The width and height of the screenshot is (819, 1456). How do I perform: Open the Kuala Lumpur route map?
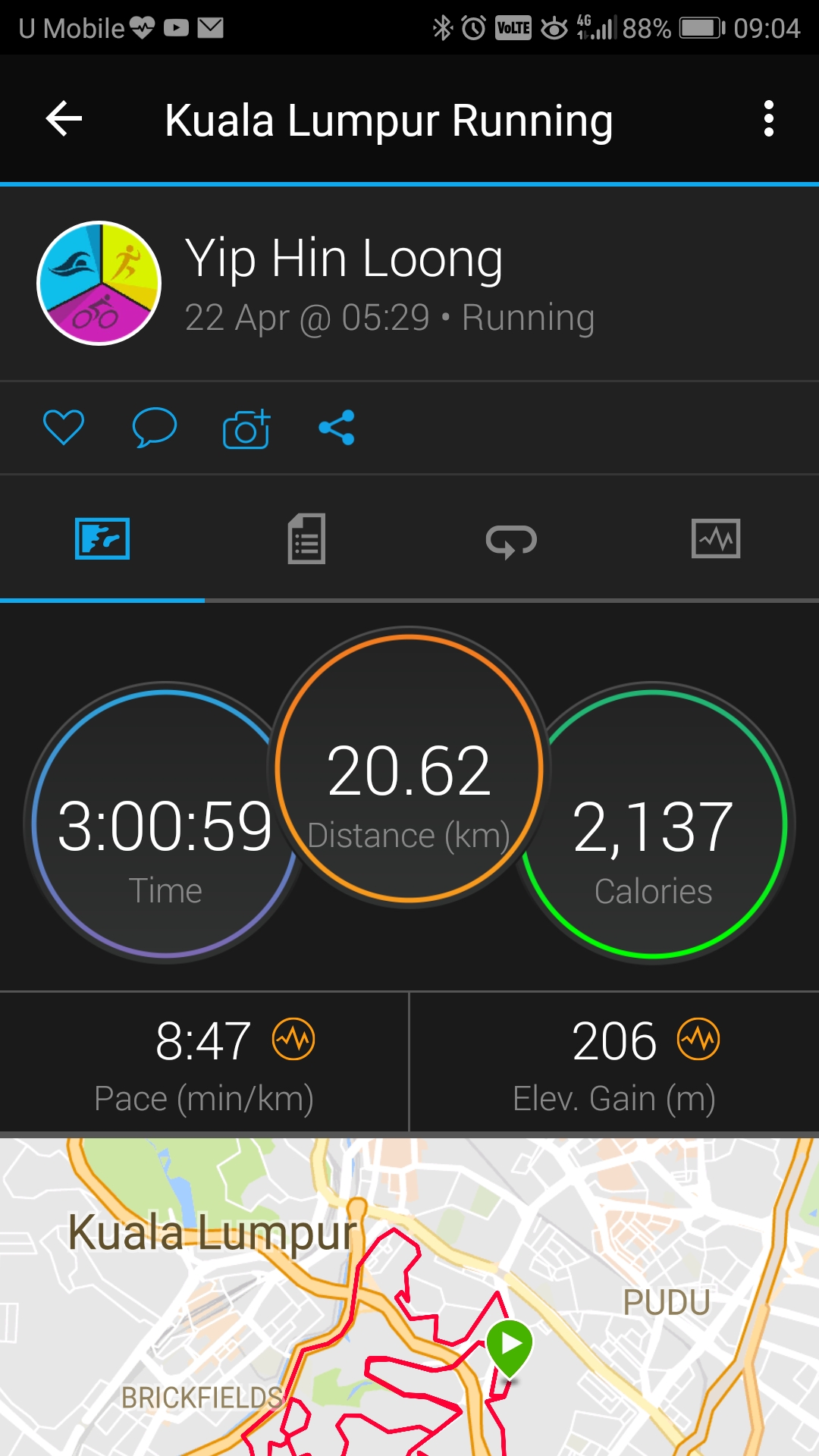(409, 1296)
